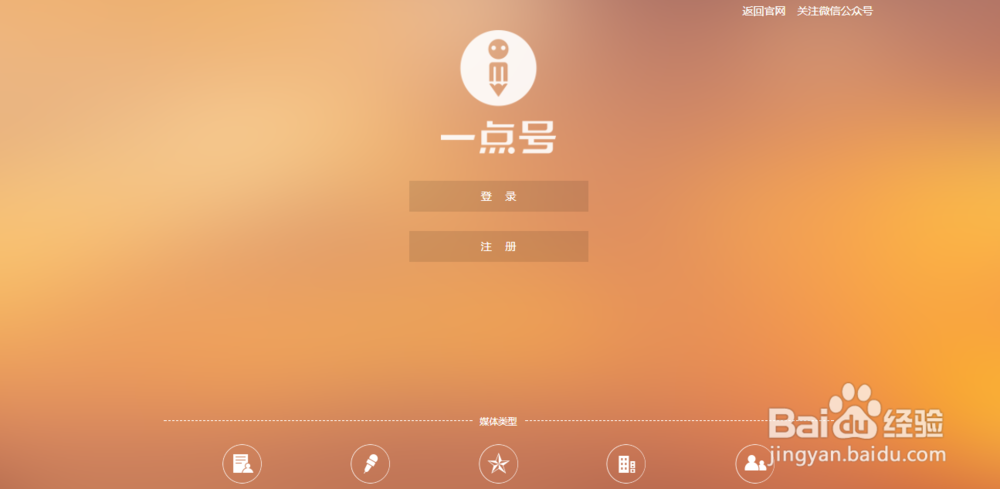The height and width of the screenshot is (489, 1000).
Task: Tap the 注册 register button
Action: click(498, 246)
